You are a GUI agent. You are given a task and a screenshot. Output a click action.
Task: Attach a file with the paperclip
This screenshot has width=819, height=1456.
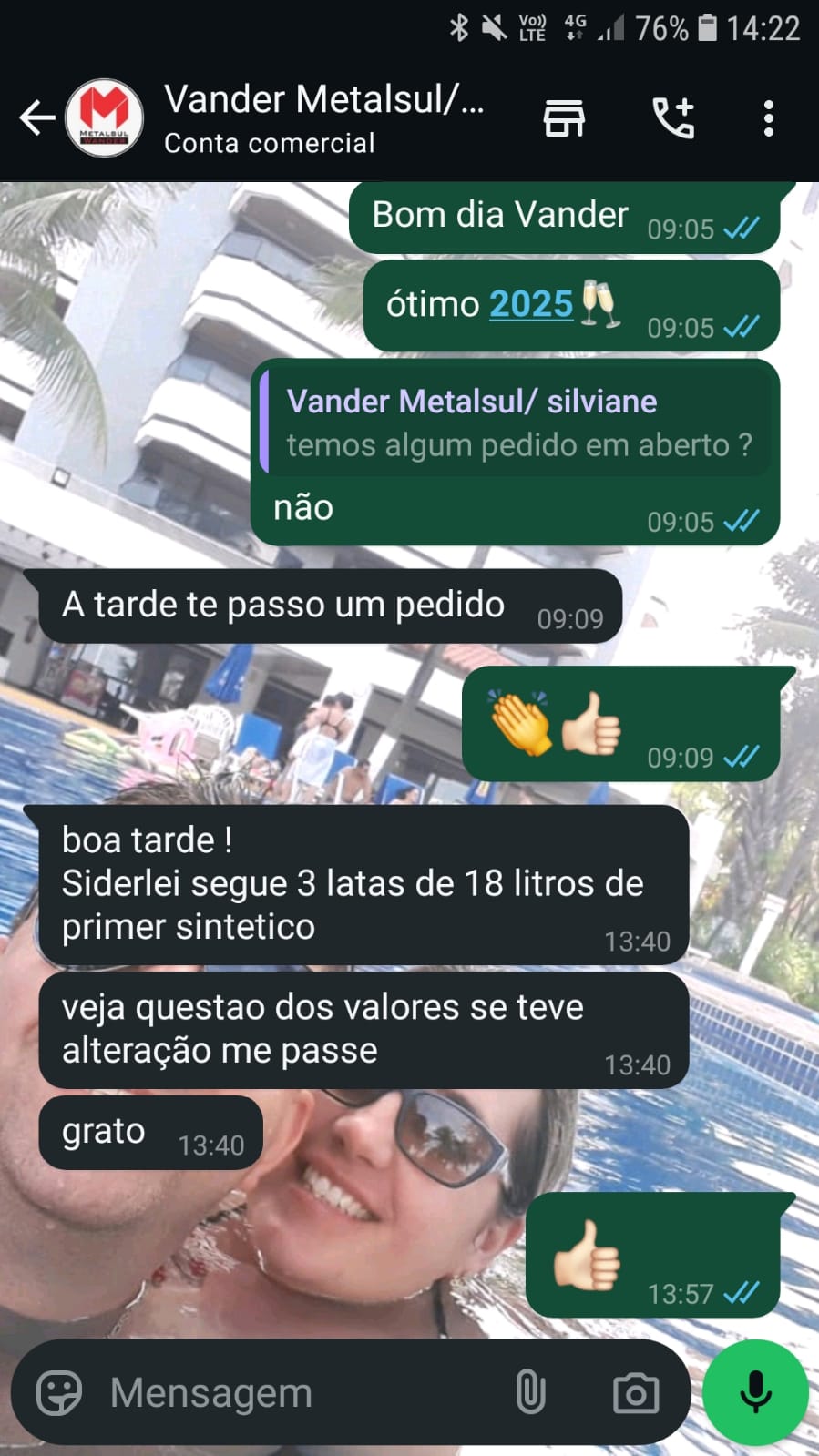pyautogui.click(x=530, y=1392)
